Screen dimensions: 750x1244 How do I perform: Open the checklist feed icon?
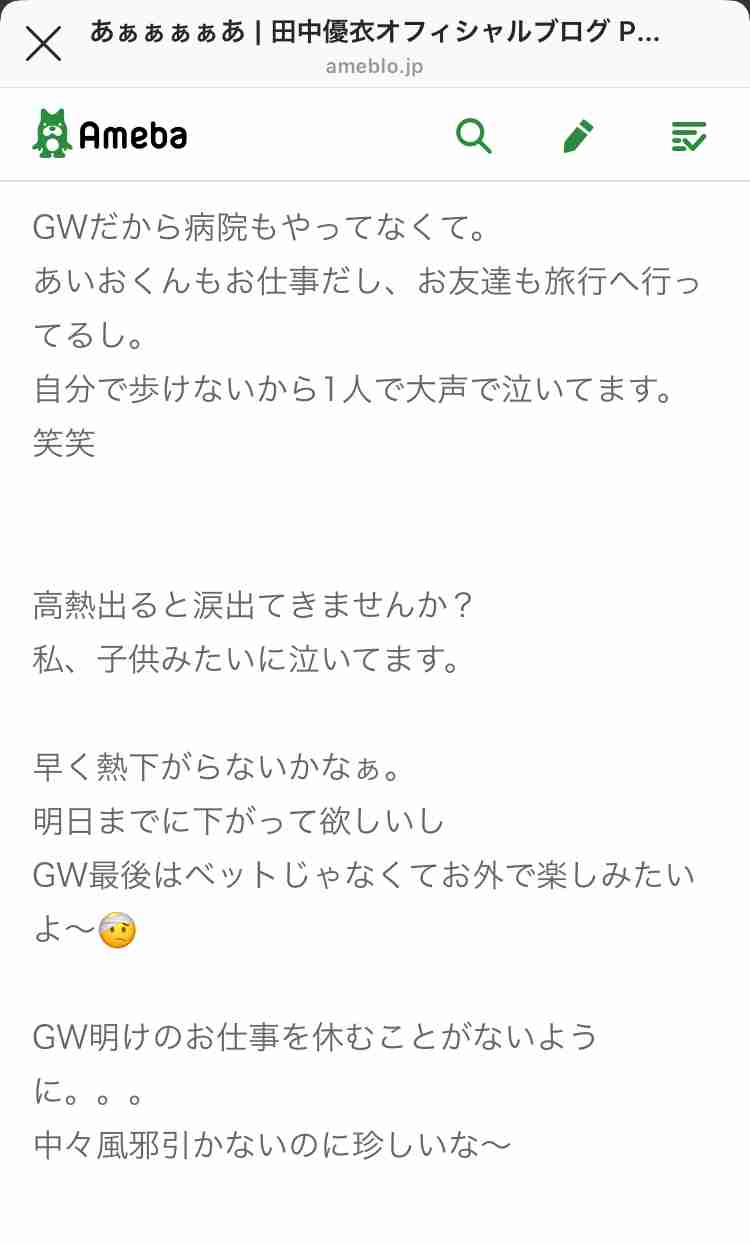click(688, 136)
